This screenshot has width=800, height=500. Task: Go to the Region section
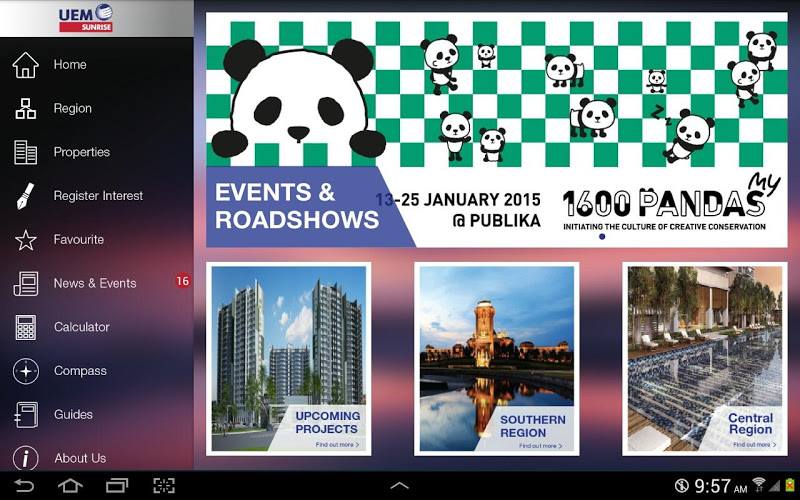pos(72,108)
